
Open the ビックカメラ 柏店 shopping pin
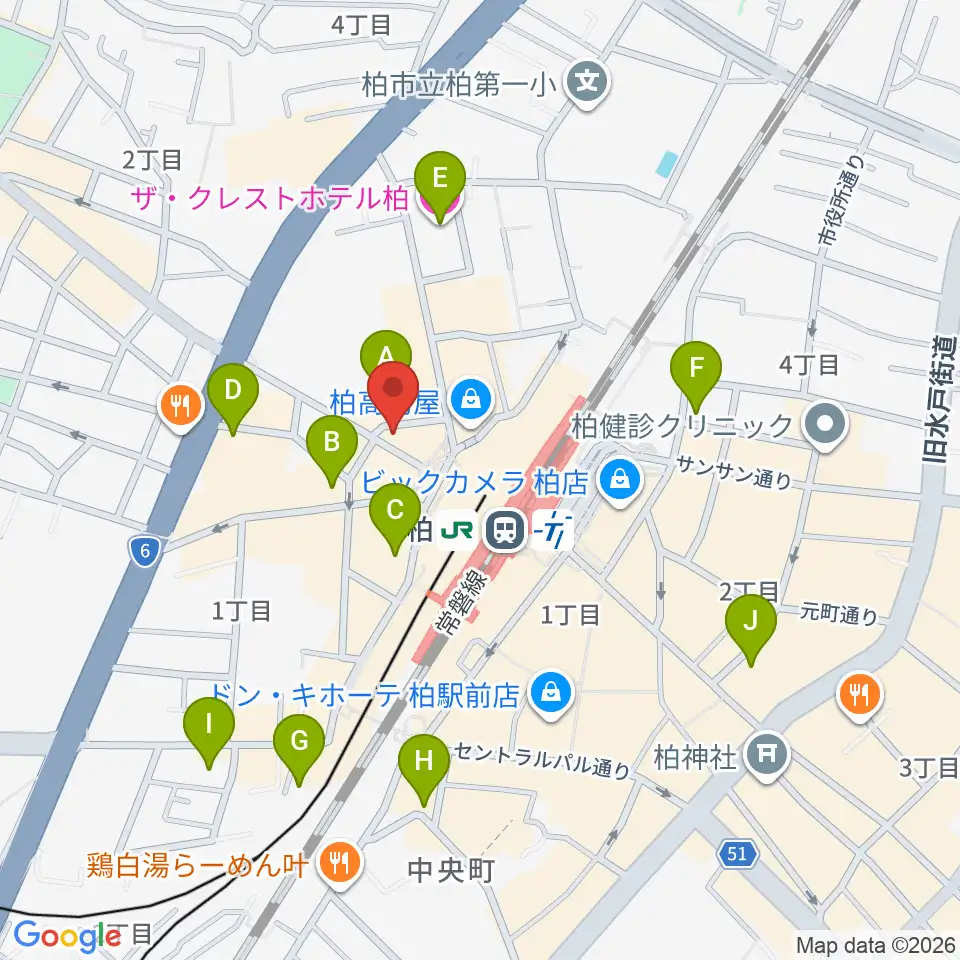(620, 482)
